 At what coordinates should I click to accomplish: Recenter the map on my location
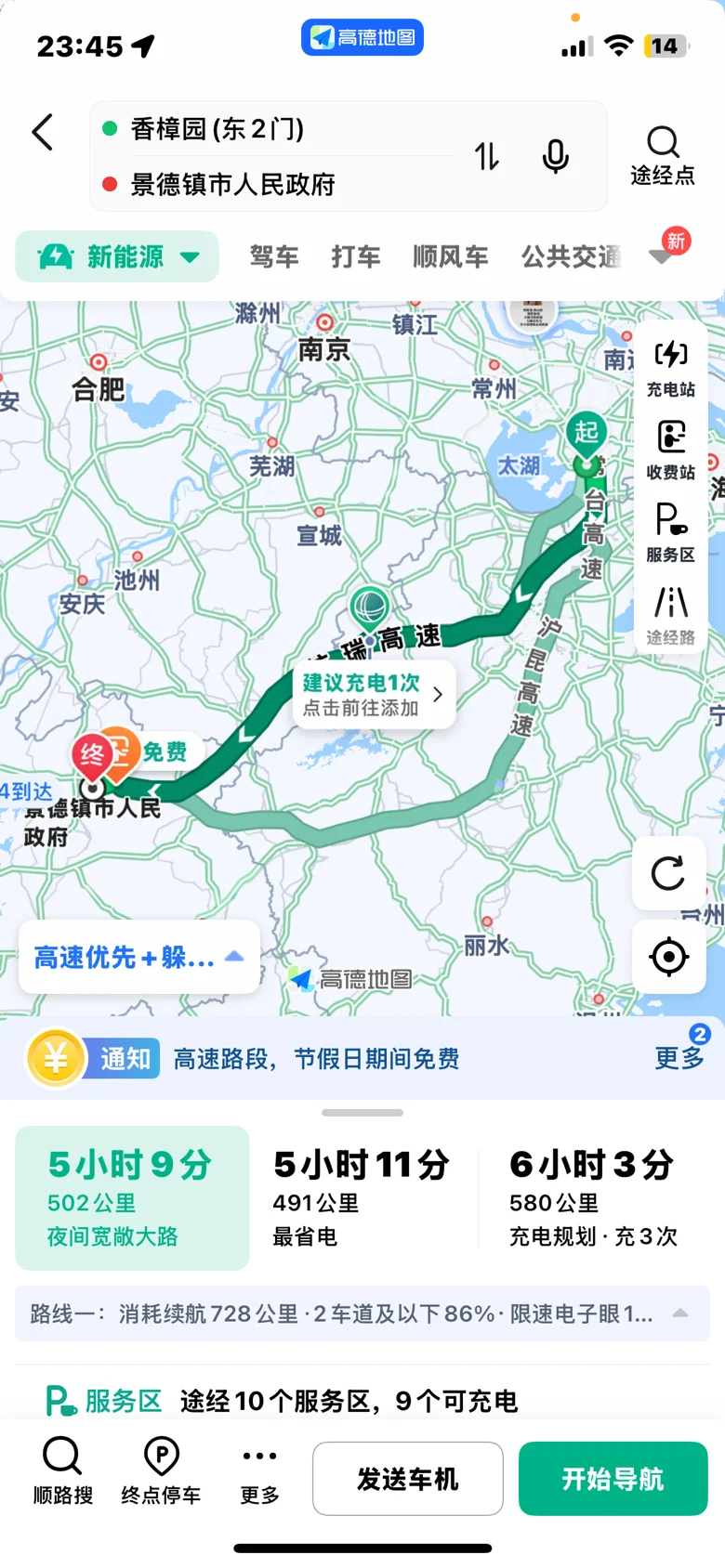pyautogui.click(x=668, y=957)
